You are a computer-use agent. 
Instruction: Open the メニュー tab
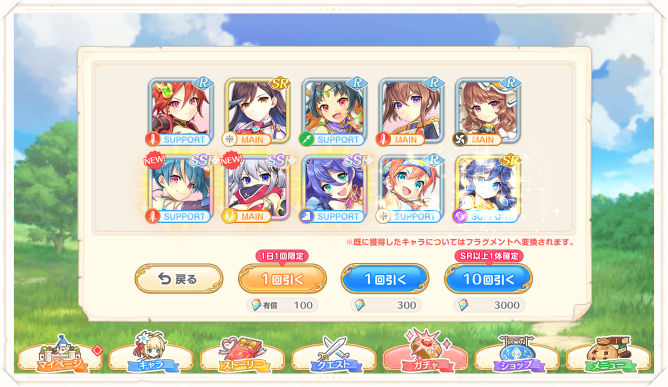608,355
